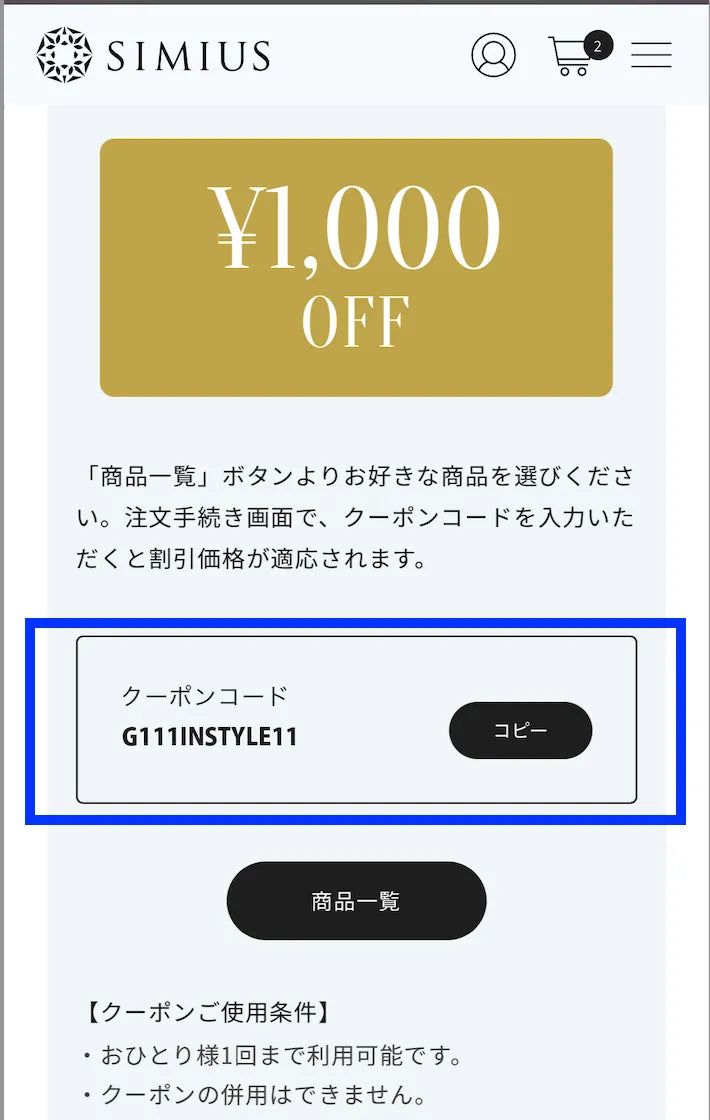The image size is (710, 1120).
Task: Go to the SIMIUS home logo
Action: coord(154,55)
